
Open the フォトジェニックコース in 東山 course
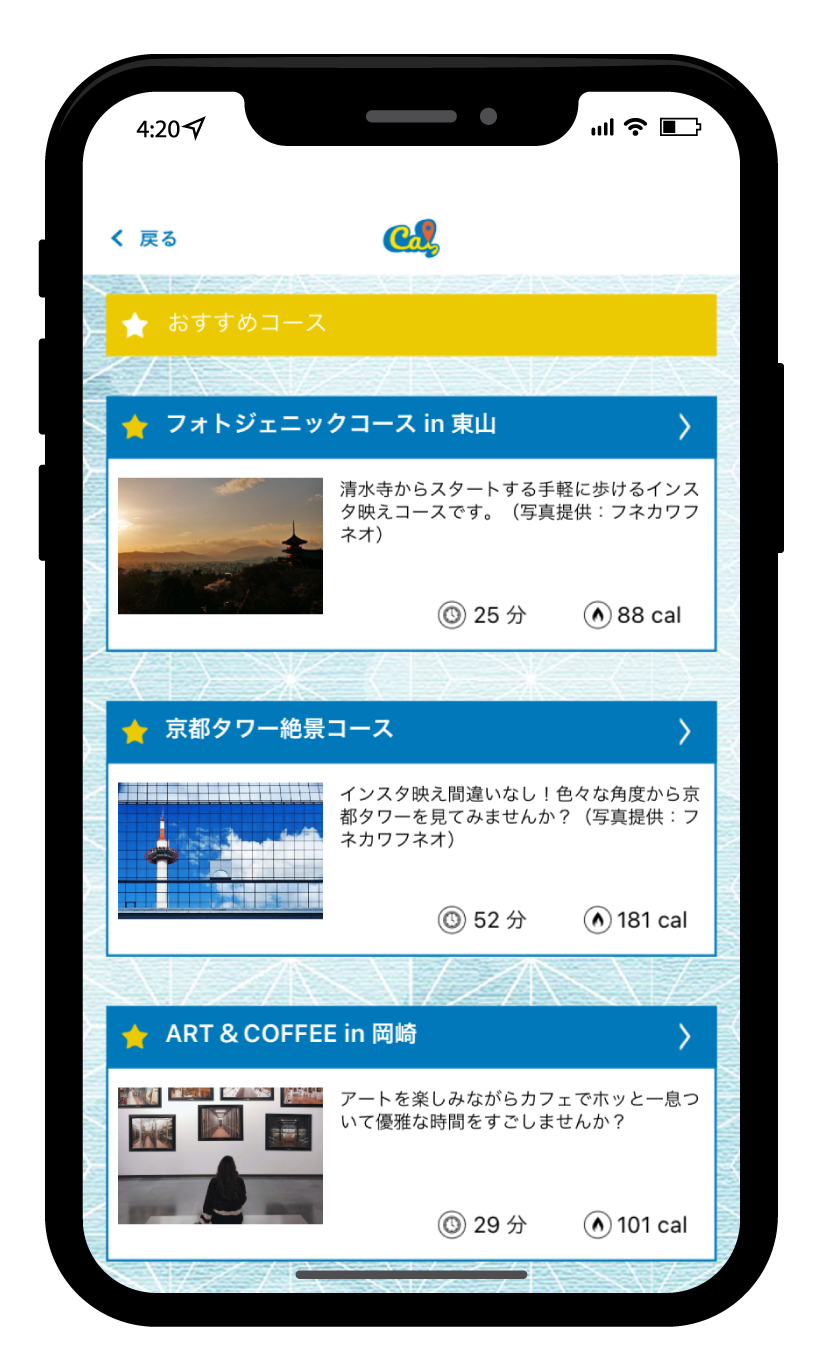pyautogui.click(x=411, y=426)
